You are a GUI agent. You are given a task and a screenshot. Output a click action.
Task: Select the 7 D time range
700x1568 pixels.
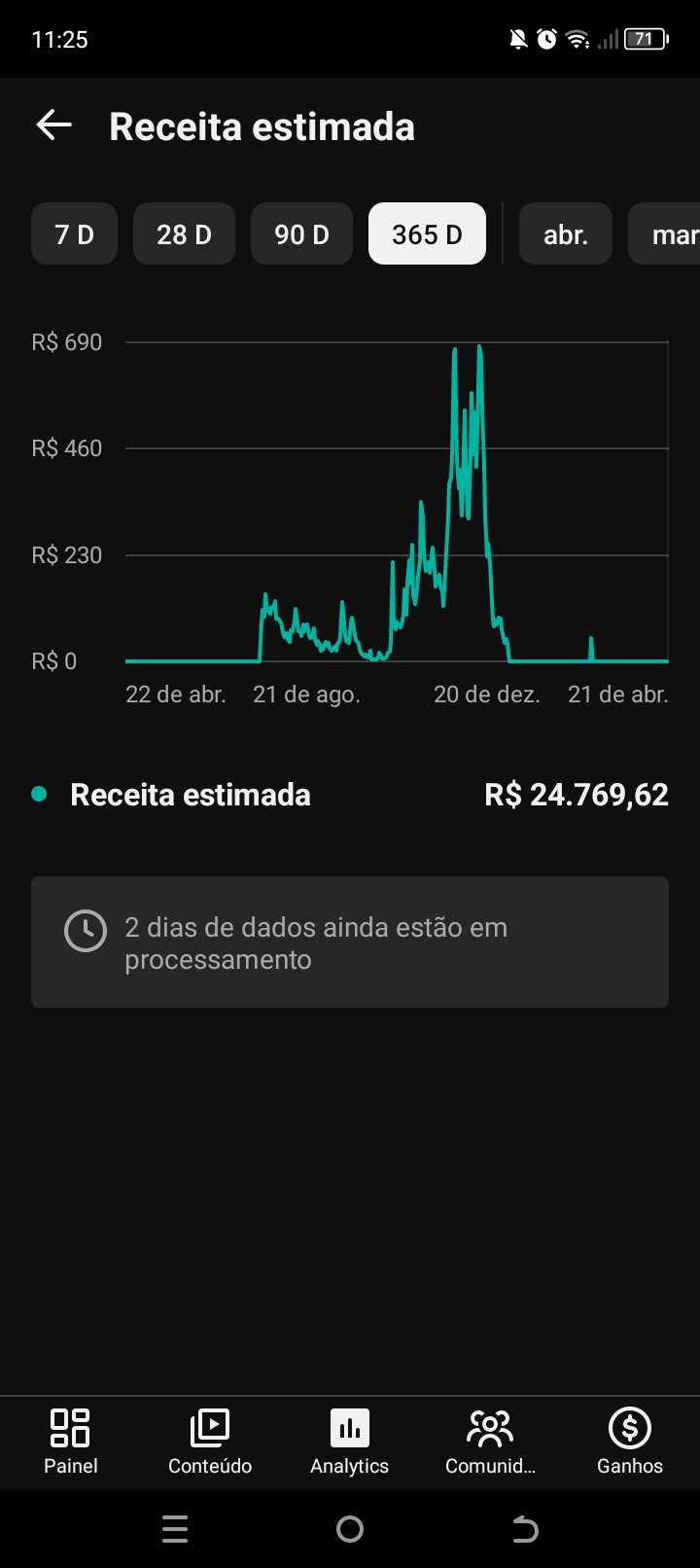[x=74, y=234]
